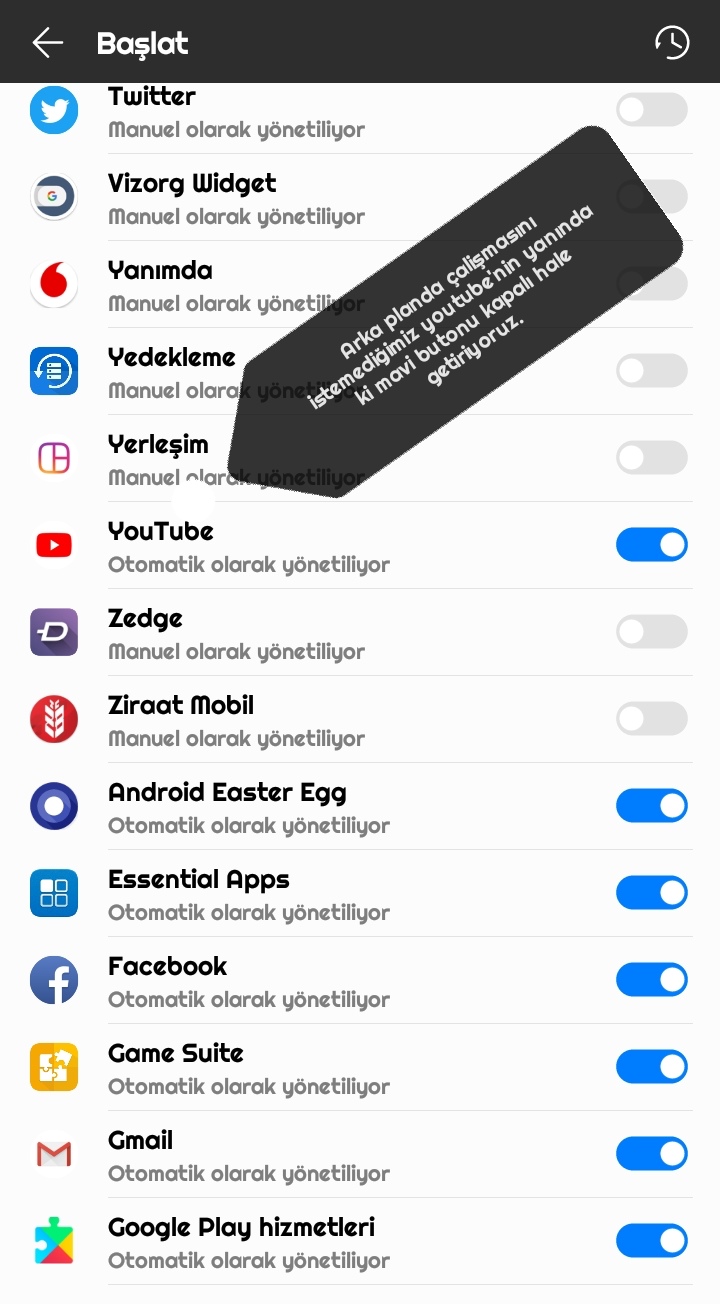Disable the Game Suite toggle

(x=651, y=1067)
